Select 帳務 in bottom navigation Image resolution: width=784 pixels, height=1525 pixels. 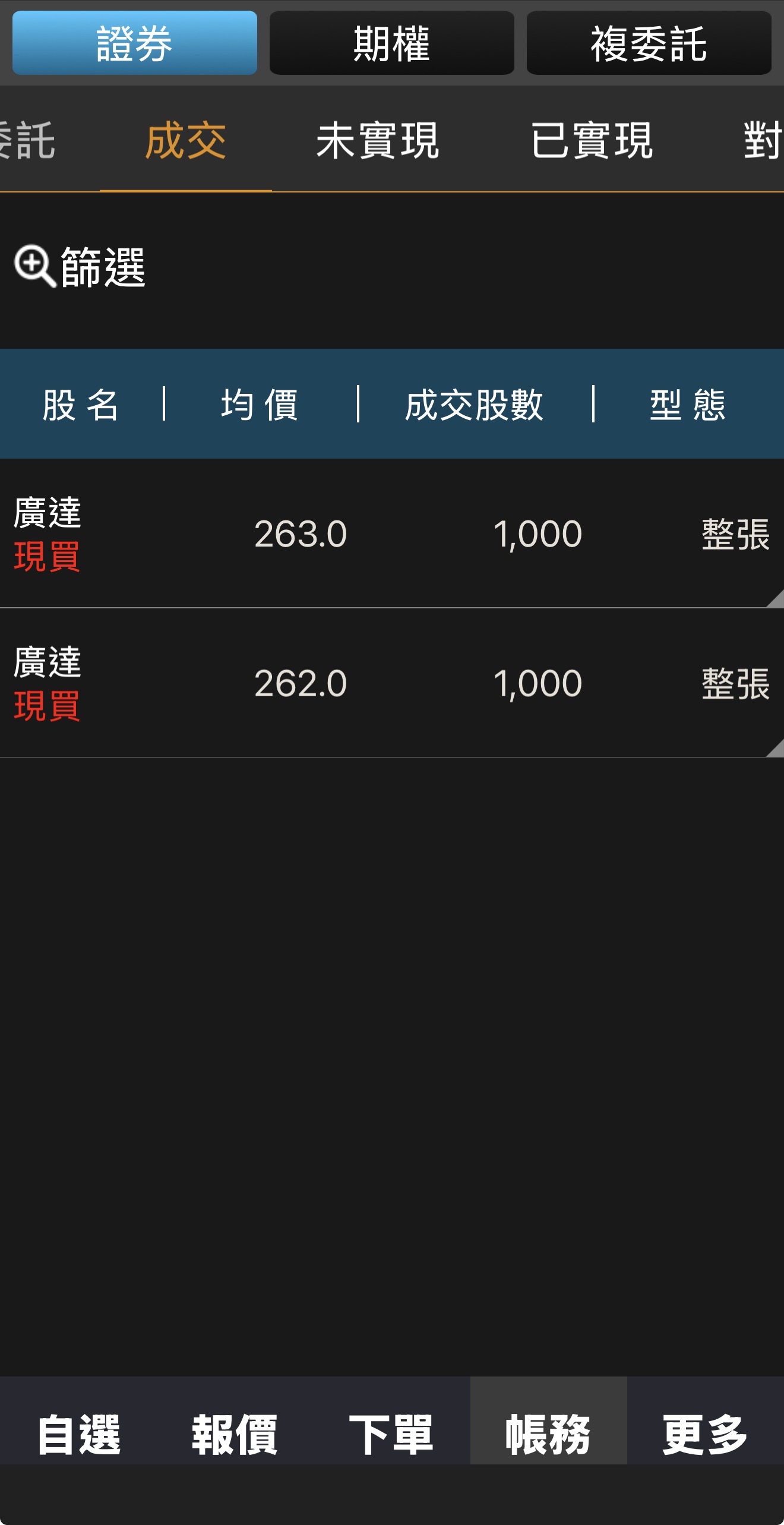[x=548, y=1434]
